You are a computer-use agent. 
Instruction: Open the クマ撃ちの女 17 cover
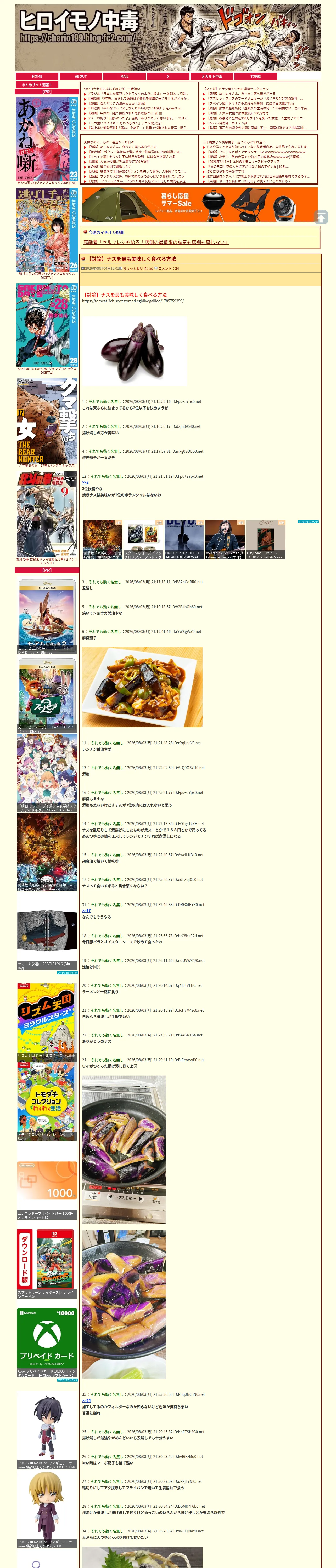coord(47,422)
